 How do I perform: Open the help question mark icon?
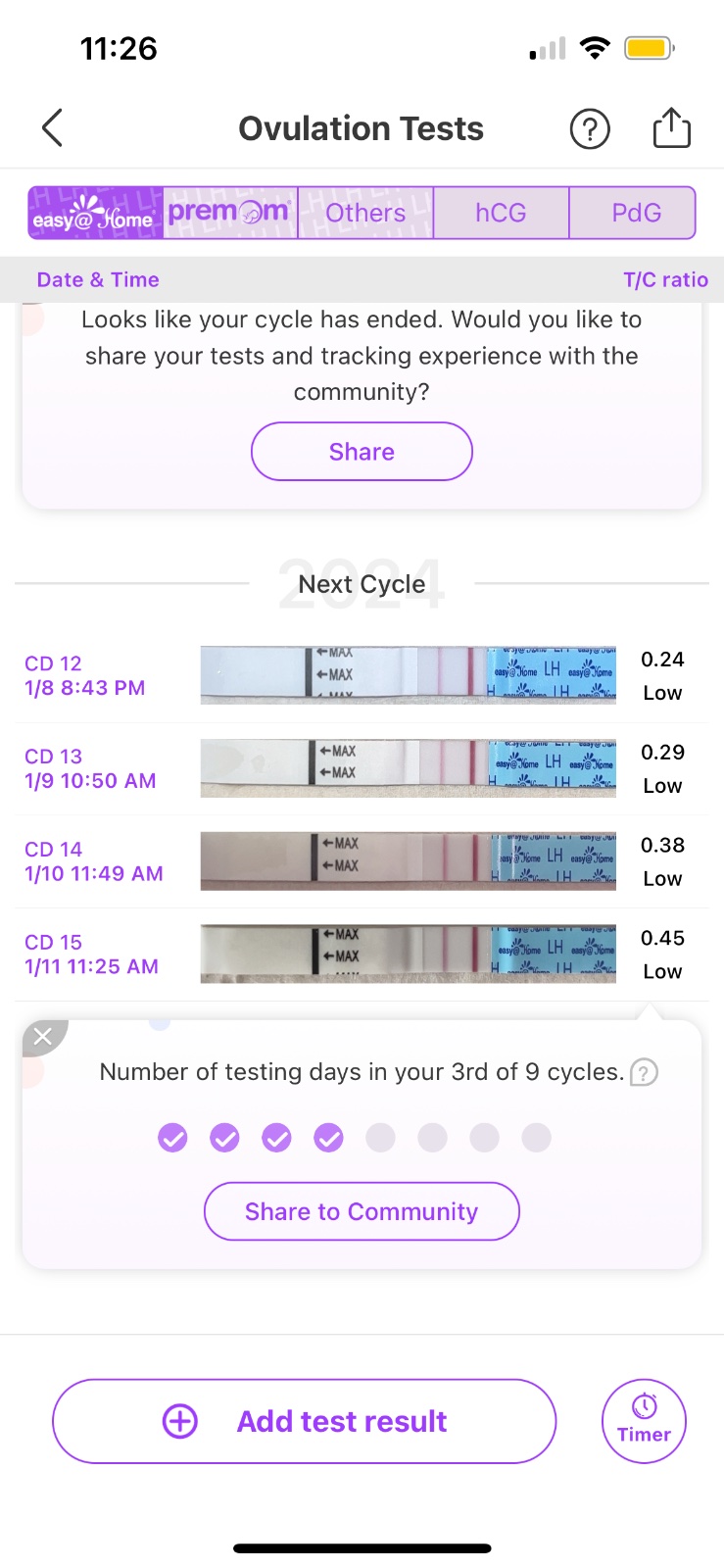590,129
